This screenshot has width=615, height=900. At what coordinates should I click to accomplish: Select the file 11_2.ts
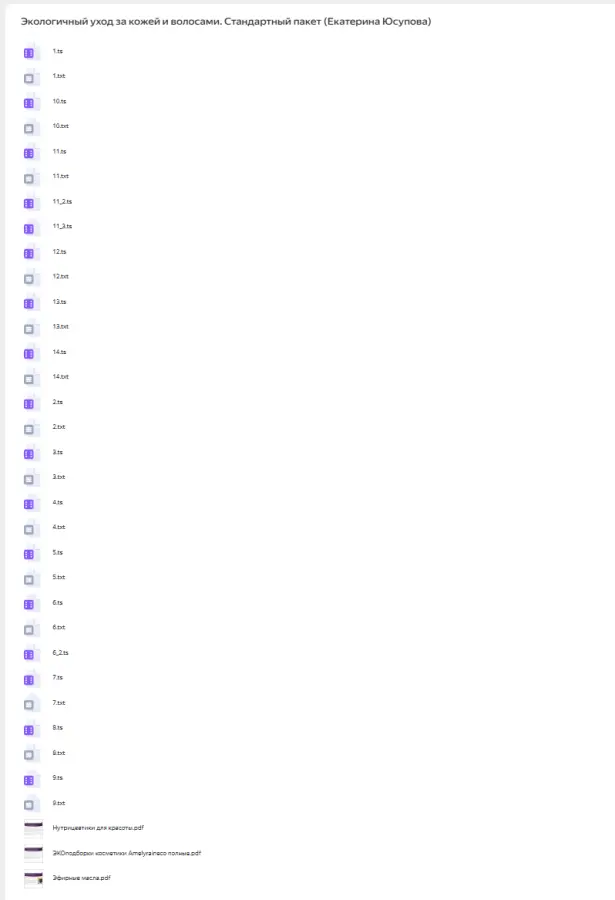[62, 201]
